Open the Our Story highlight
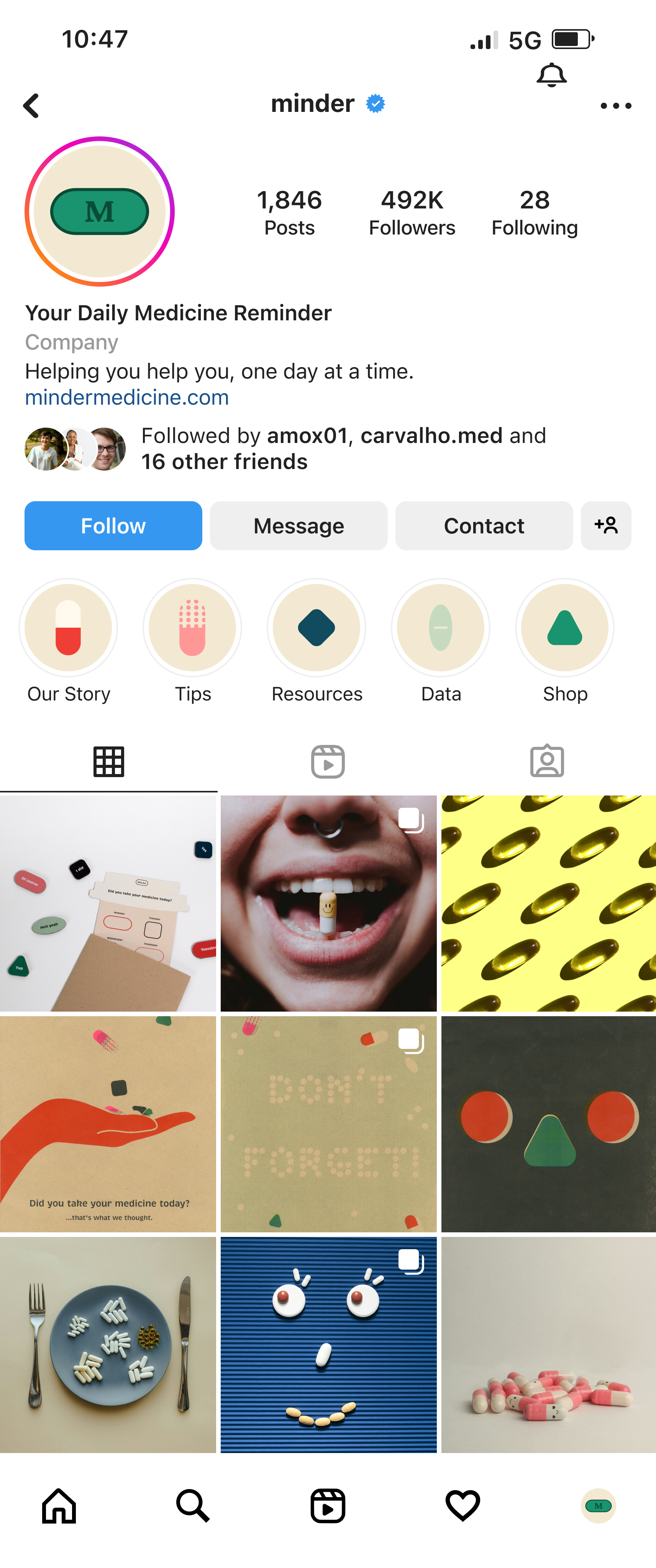Screen dimensions: 656x1568 68,628
